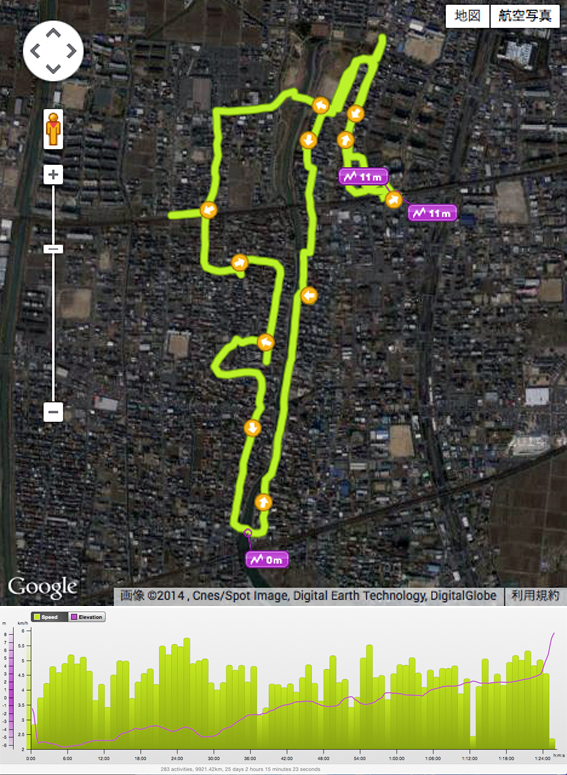The width and height of the screenshot is (567, 775).
Task: Pan the map left with the left arrow
Action: coord(36,51)
